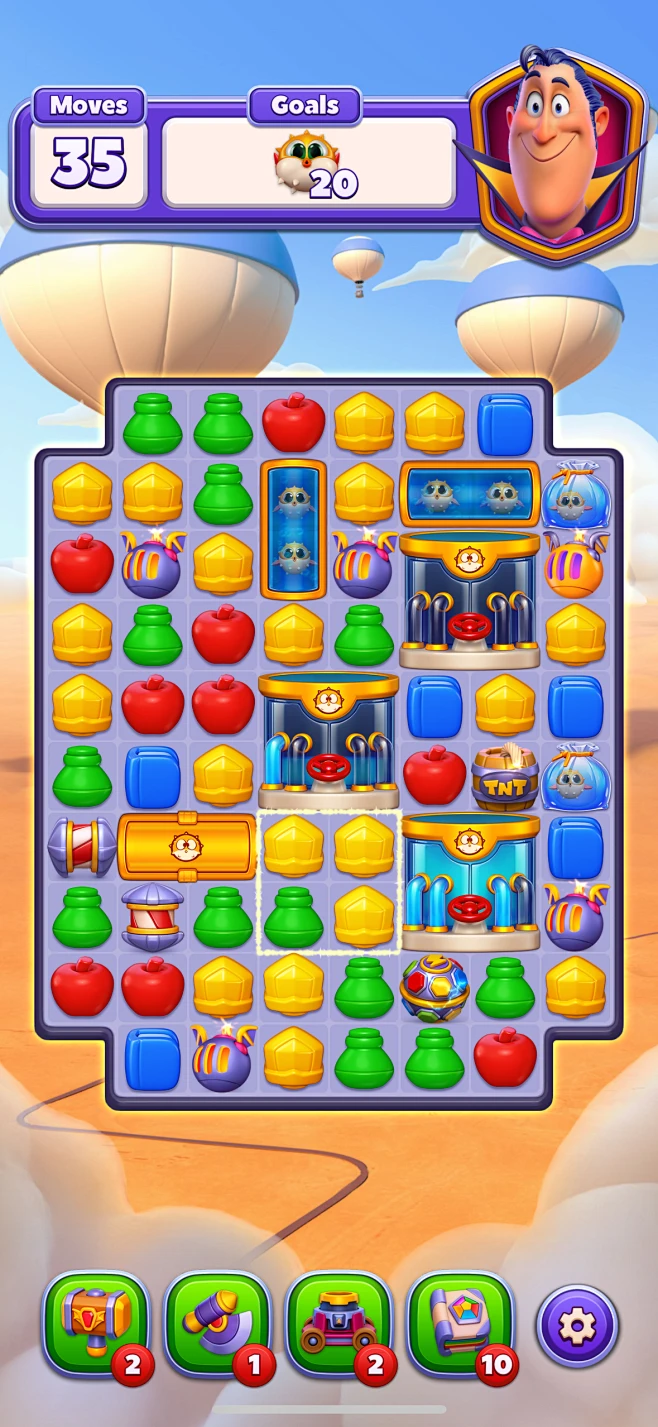Viewport: 658px width, 1427px height.
Task: Tap the TNT barrel on the board
Action: coord(505,777)
